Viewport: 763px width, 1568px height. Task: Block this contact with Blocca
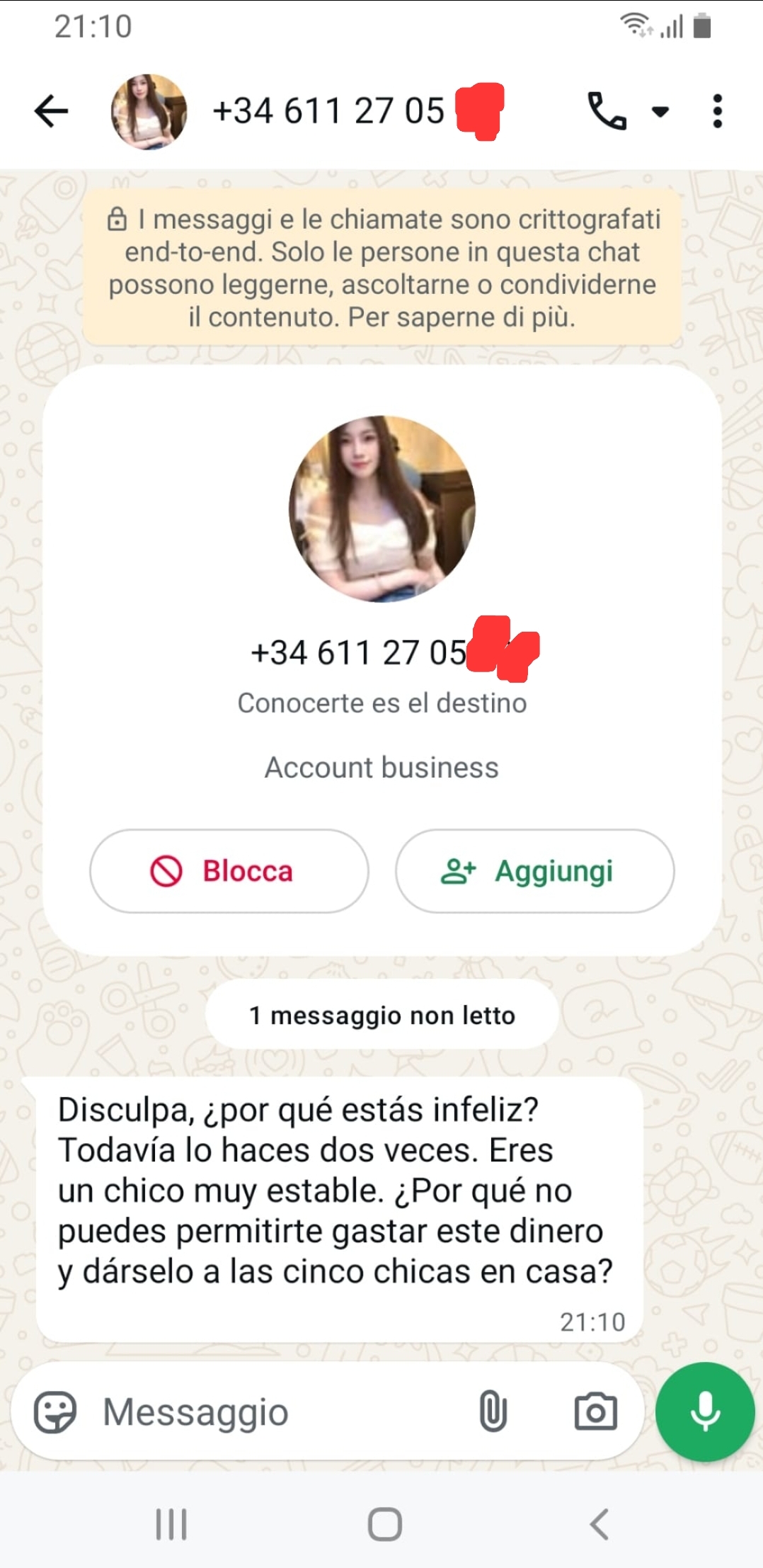[229, 870]
